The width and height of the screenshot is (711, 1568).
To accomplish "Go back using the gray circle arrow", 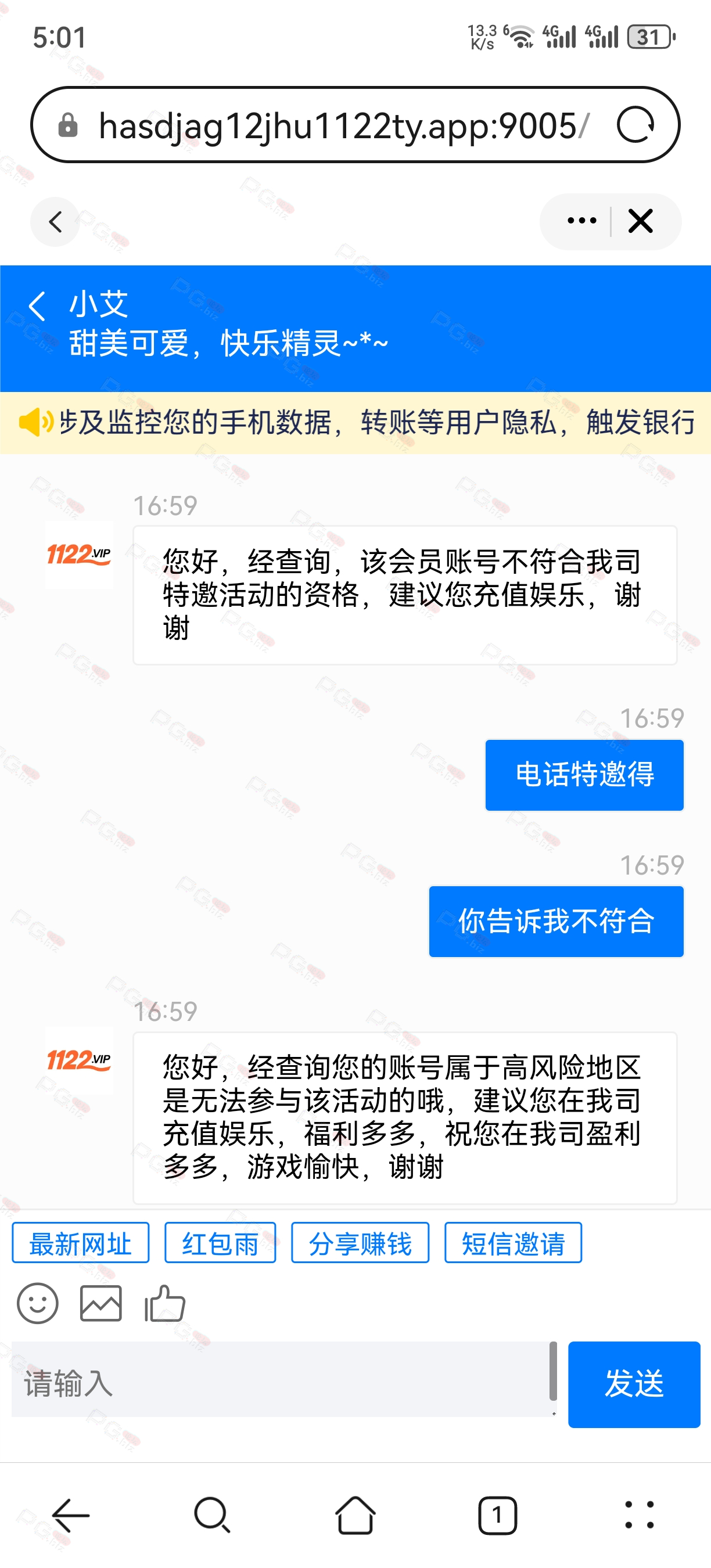I will coord(55,222).
